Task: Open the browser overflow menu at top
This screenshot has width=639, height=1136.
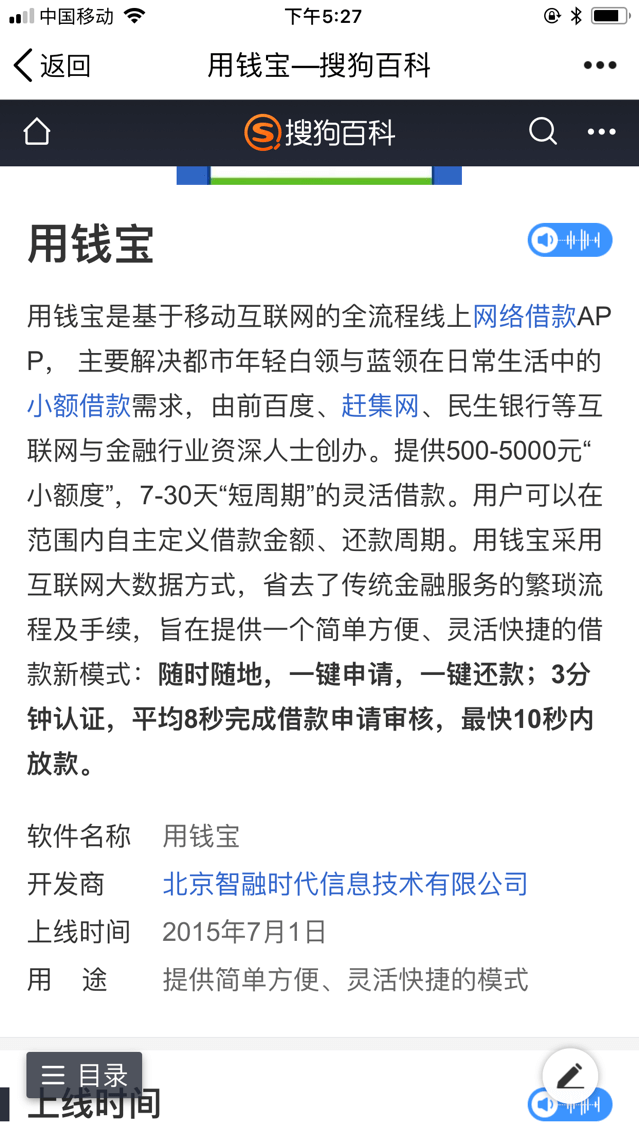Action: pos(599,66)
